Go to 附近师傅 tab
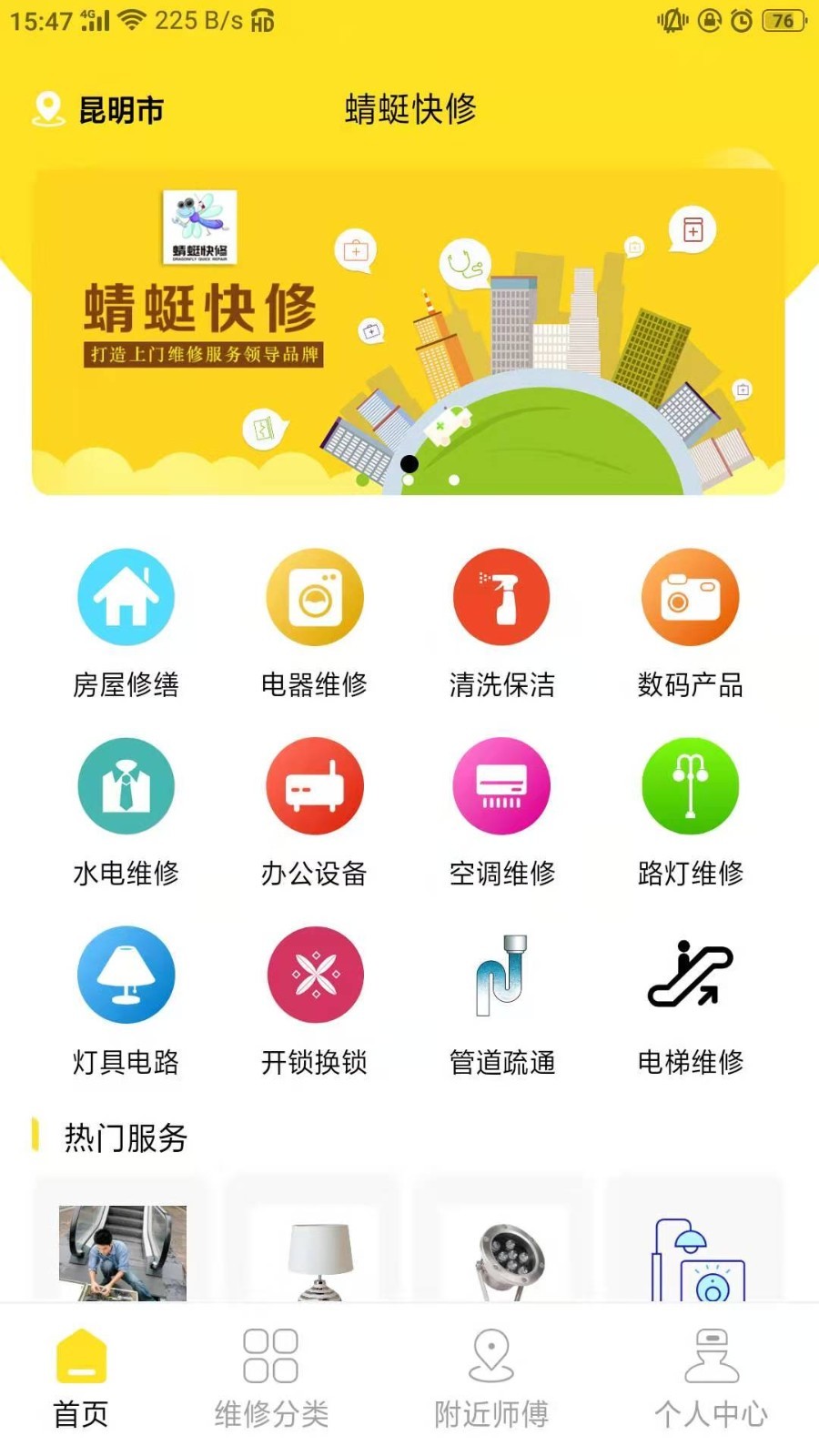This screenshot has height=1456, width=819. [x=490, y=1378]
